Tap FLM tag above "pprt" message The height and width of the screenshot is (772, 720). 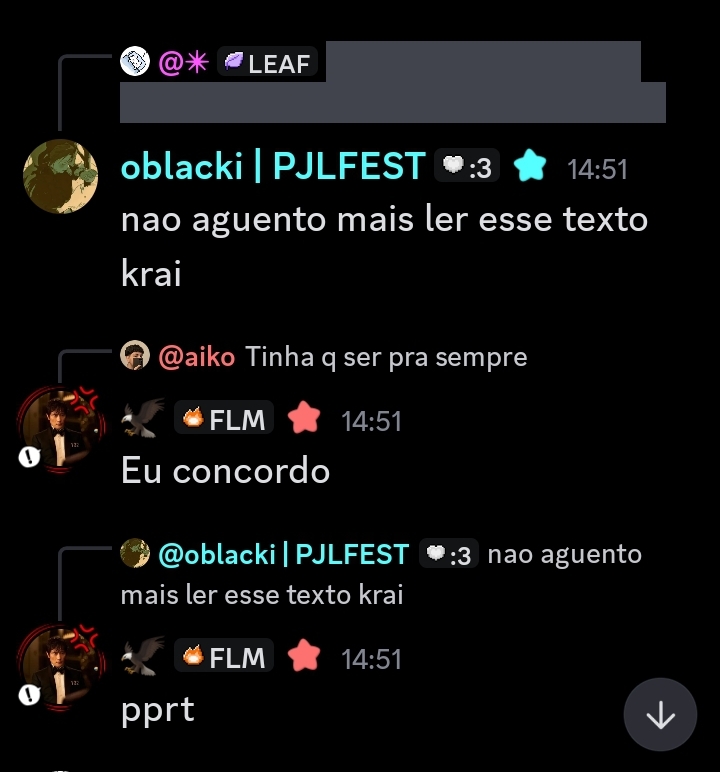(x=224, y=657)
